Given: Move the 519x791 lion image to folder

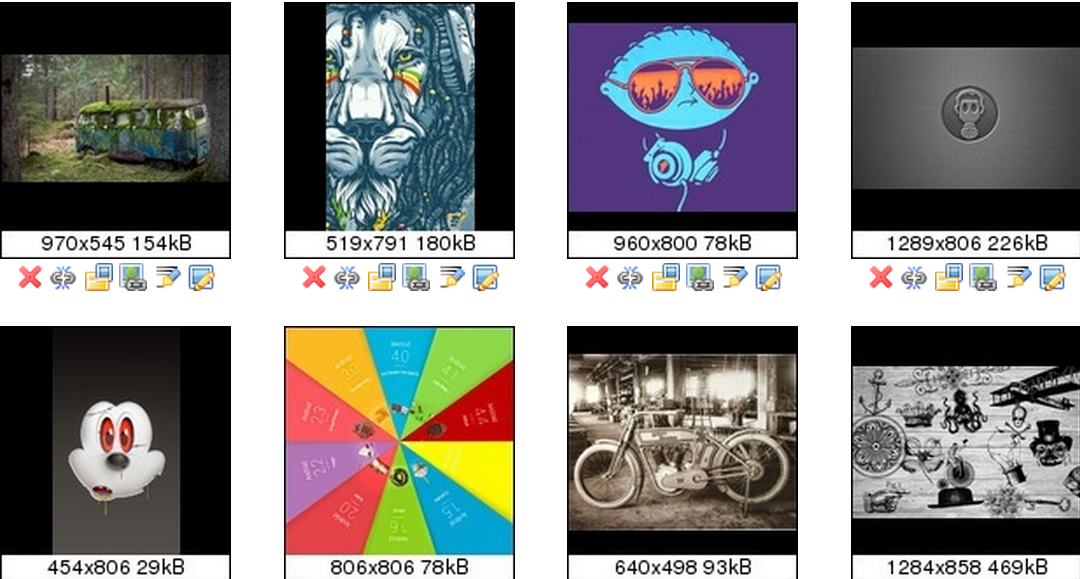Looking at the screenshot, I should [382, 277].
